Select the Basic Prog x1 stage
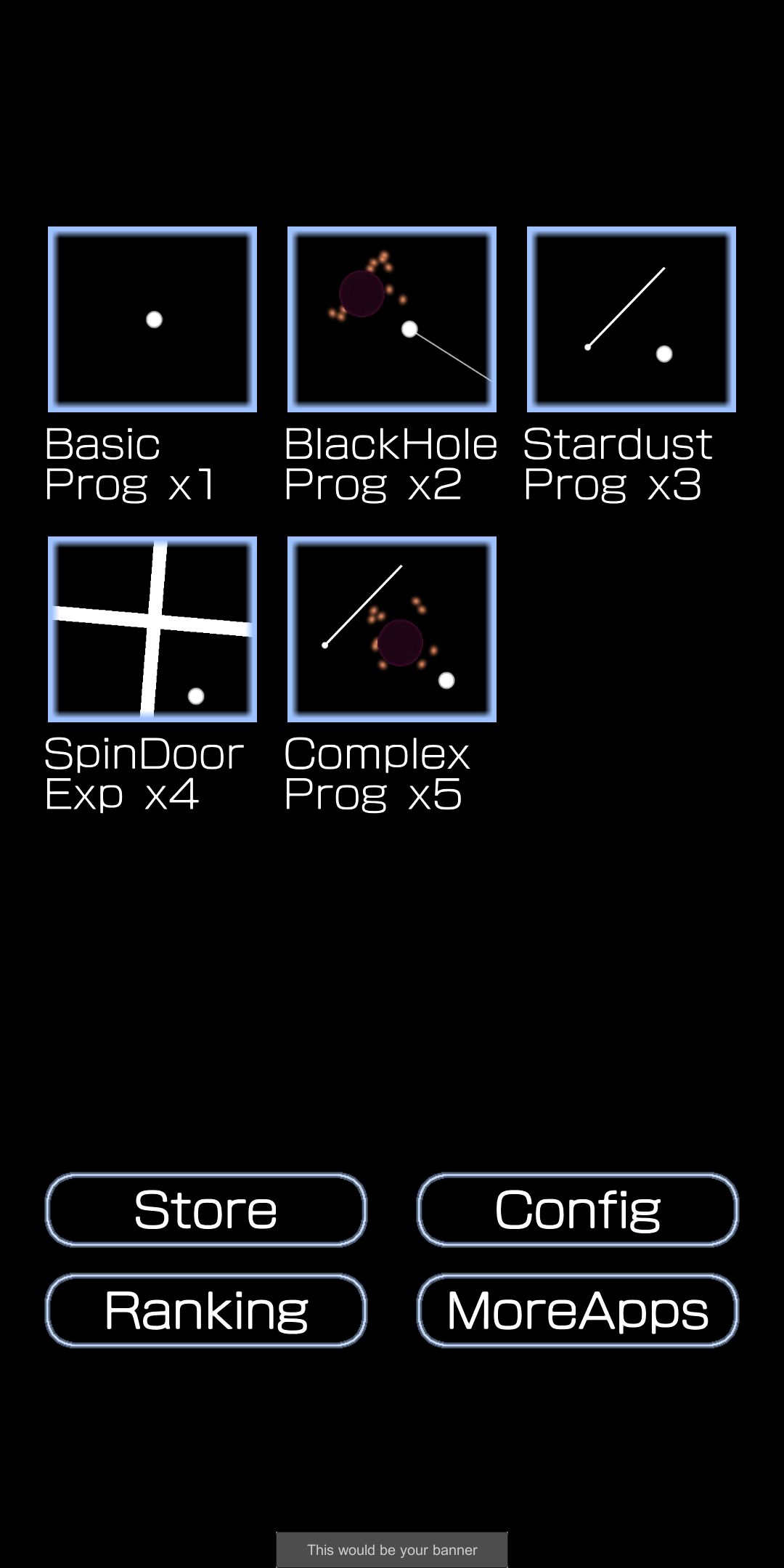 pyautogui.click(x=152, y=319)
